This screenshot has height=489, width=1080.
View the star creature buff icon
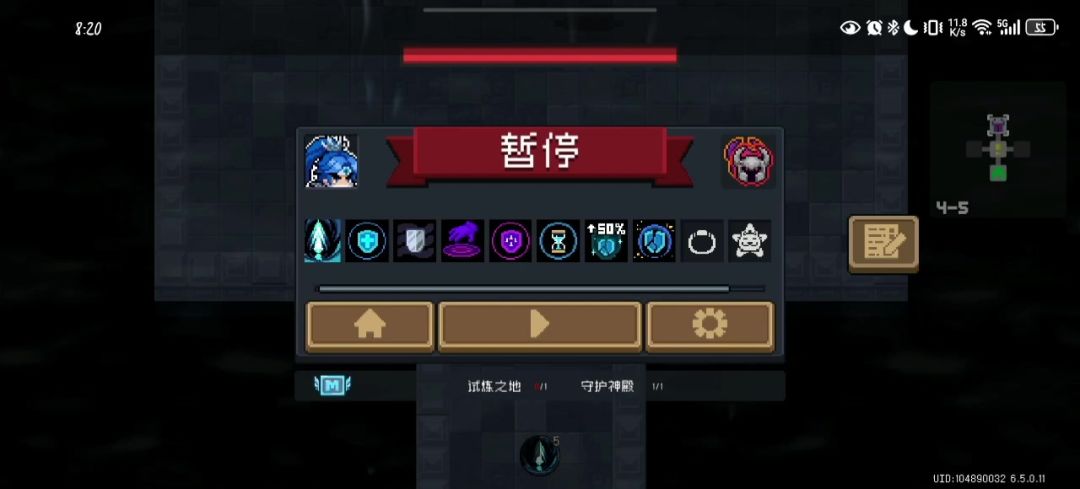[749, 241]
